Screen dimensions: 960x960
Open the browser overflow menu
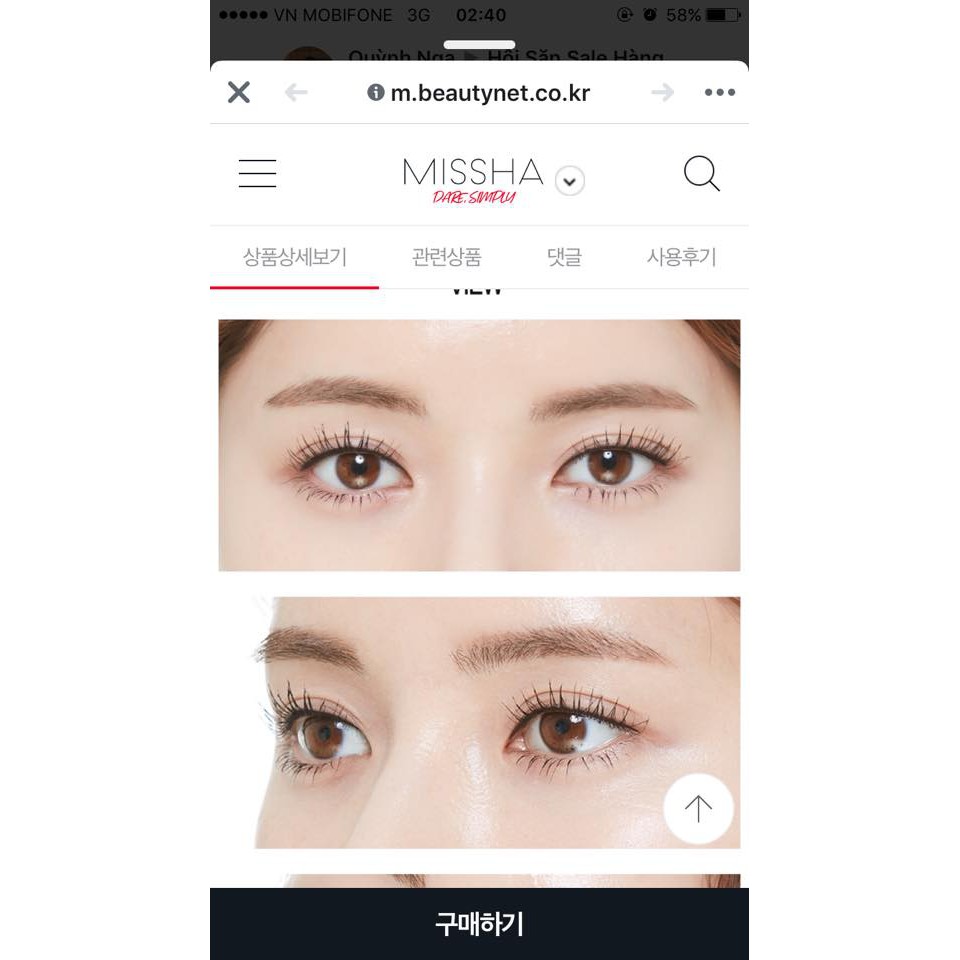click(x=719, y=93)
